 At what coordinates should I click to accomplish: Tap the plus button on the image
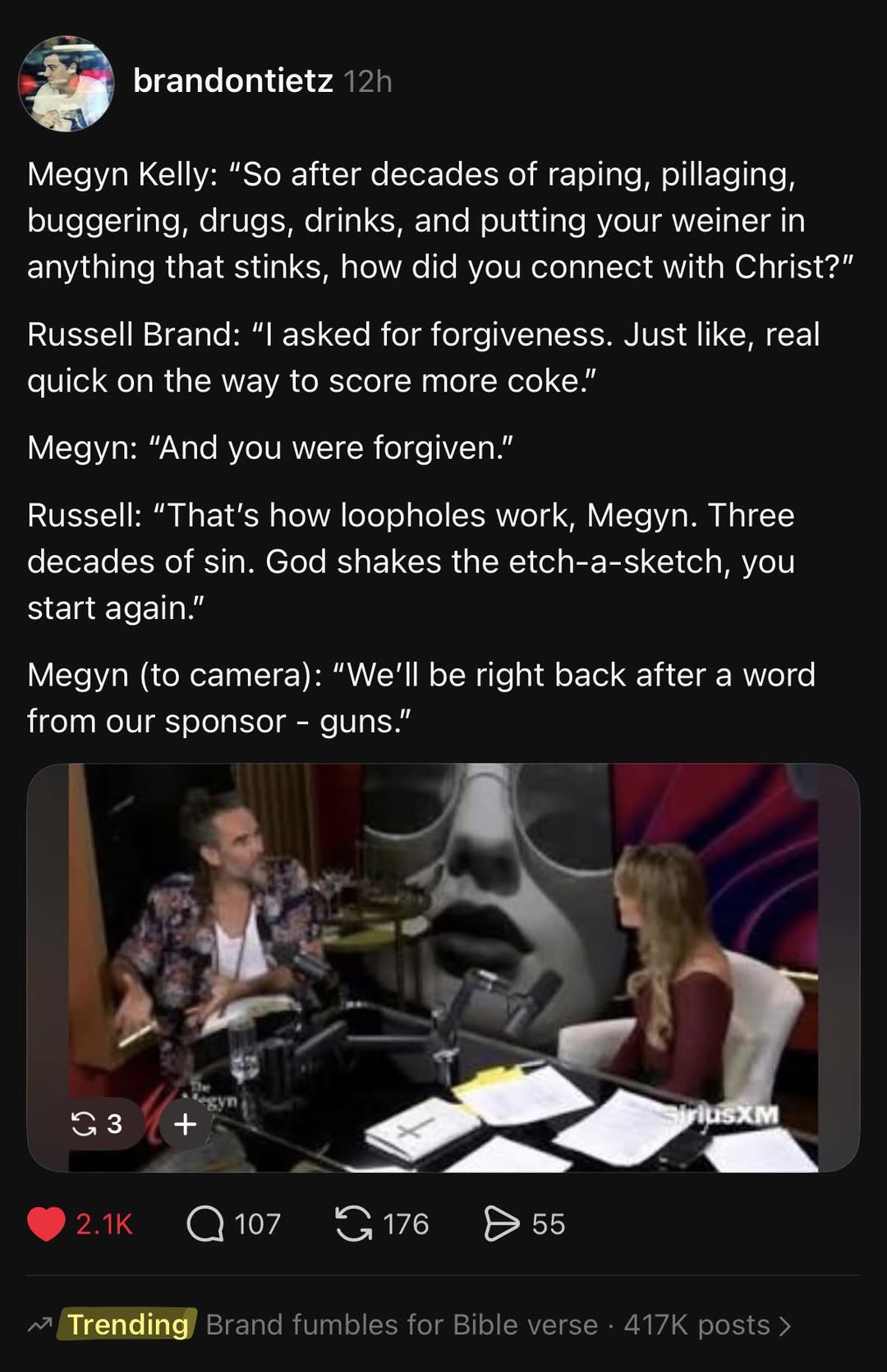(x=185, y=1122)
